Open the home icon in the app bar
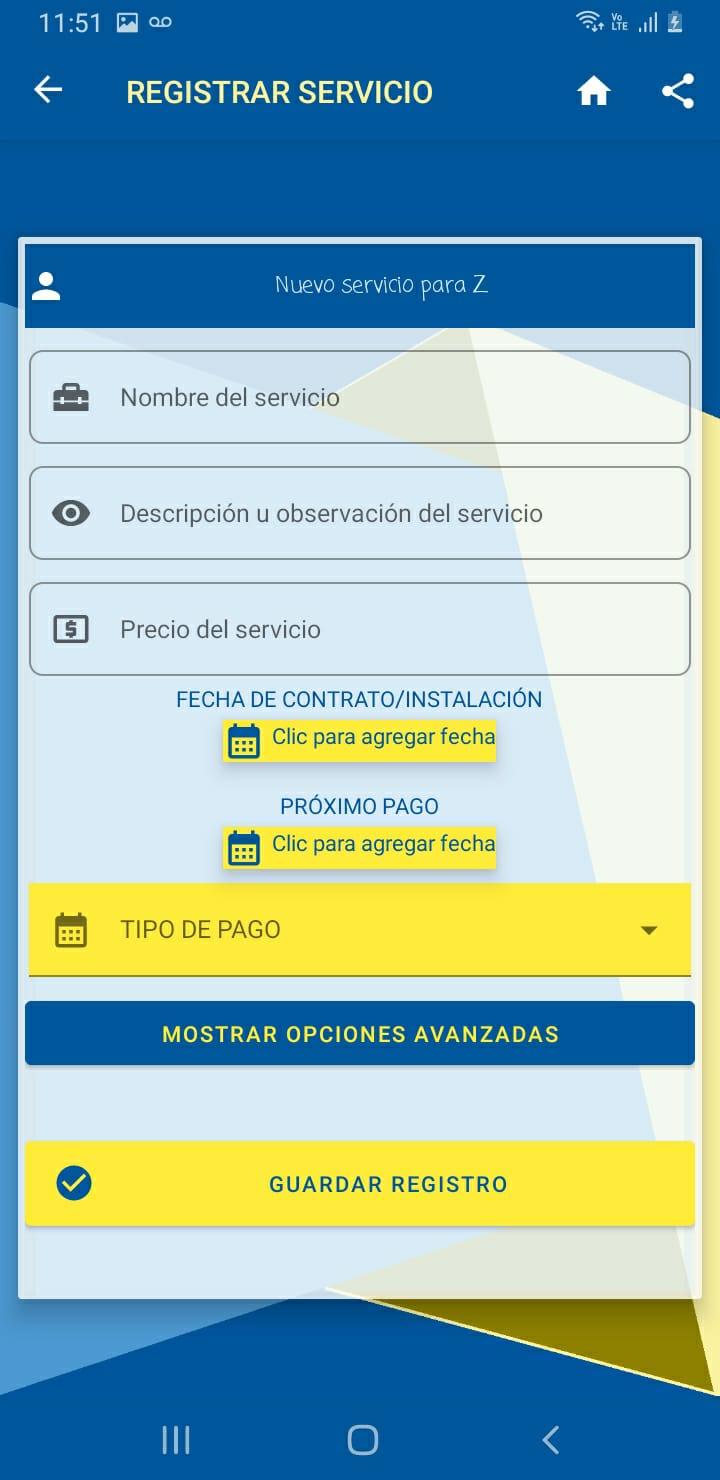This screenshot has width=720, height=1480. click(x=593, y=92)
